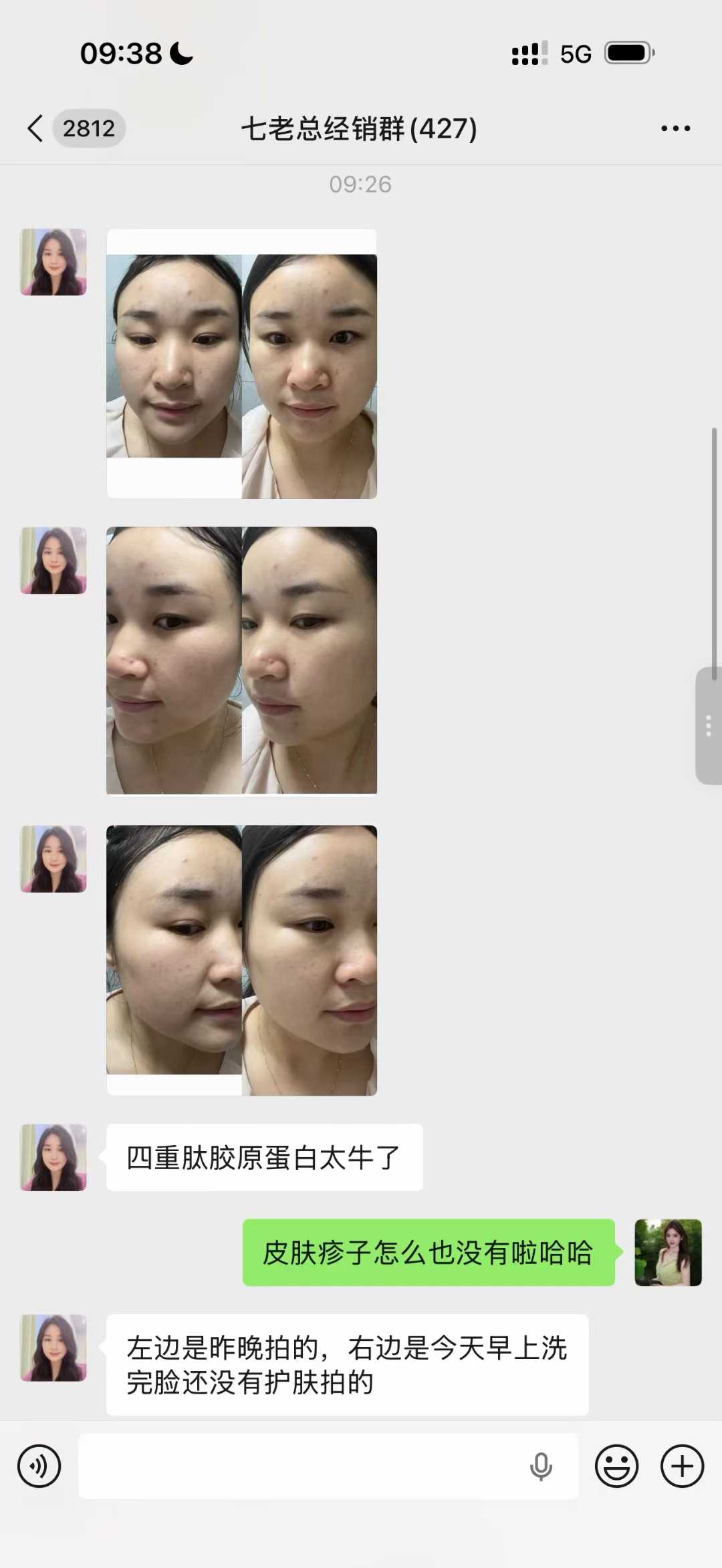Open sender avatar beside 四重肽胶原蛋白太牛了 message
The height and width of the screenshot is (1568, 722).
(x=53, y=1157)
